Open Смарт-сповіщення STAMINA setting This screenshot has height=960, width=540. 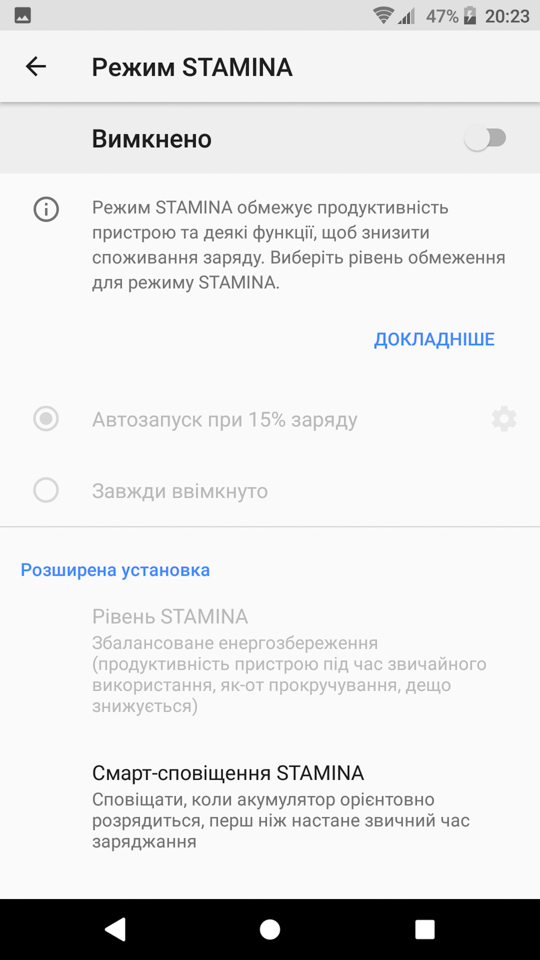270,806
